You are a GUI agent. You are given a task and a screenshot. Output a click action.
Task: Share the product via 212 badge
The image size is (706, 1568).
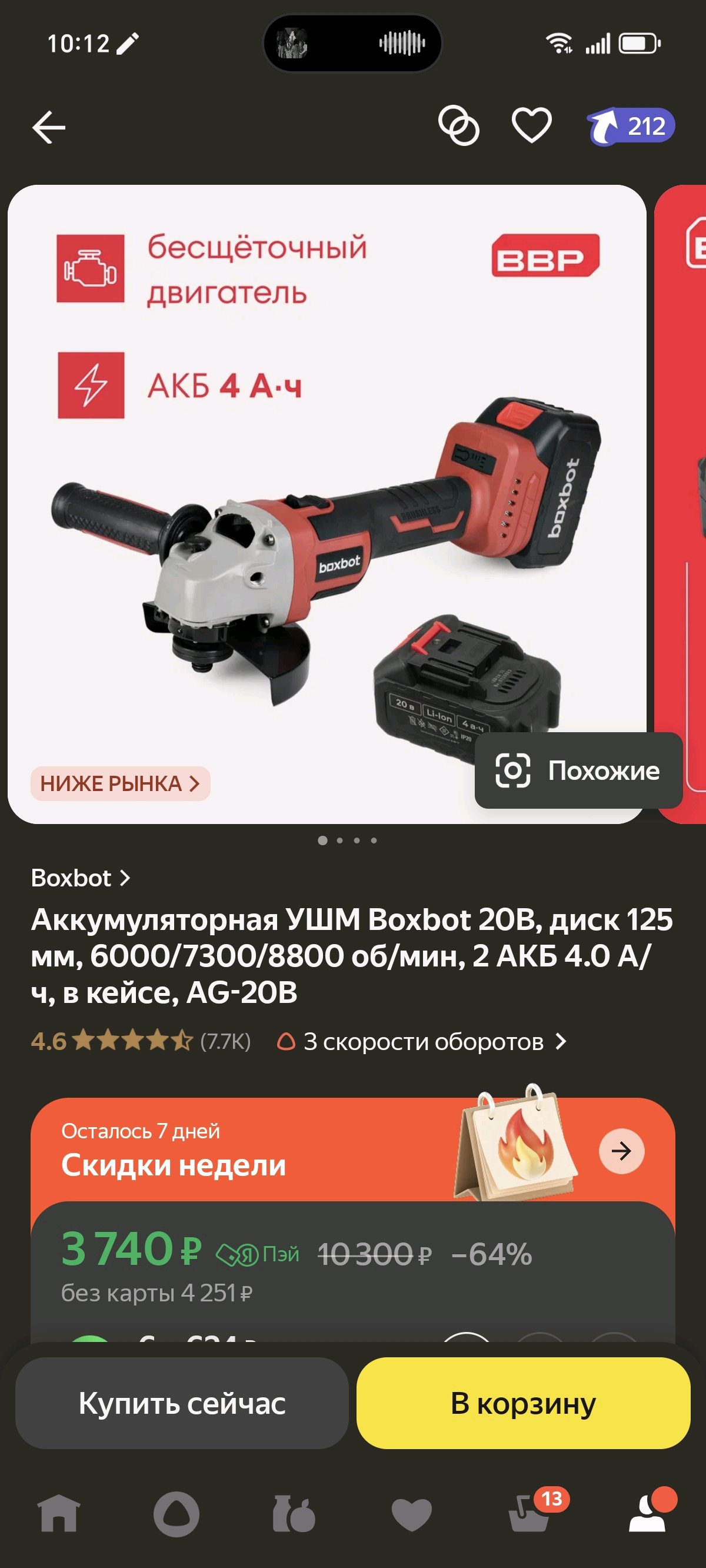[631, 127]
